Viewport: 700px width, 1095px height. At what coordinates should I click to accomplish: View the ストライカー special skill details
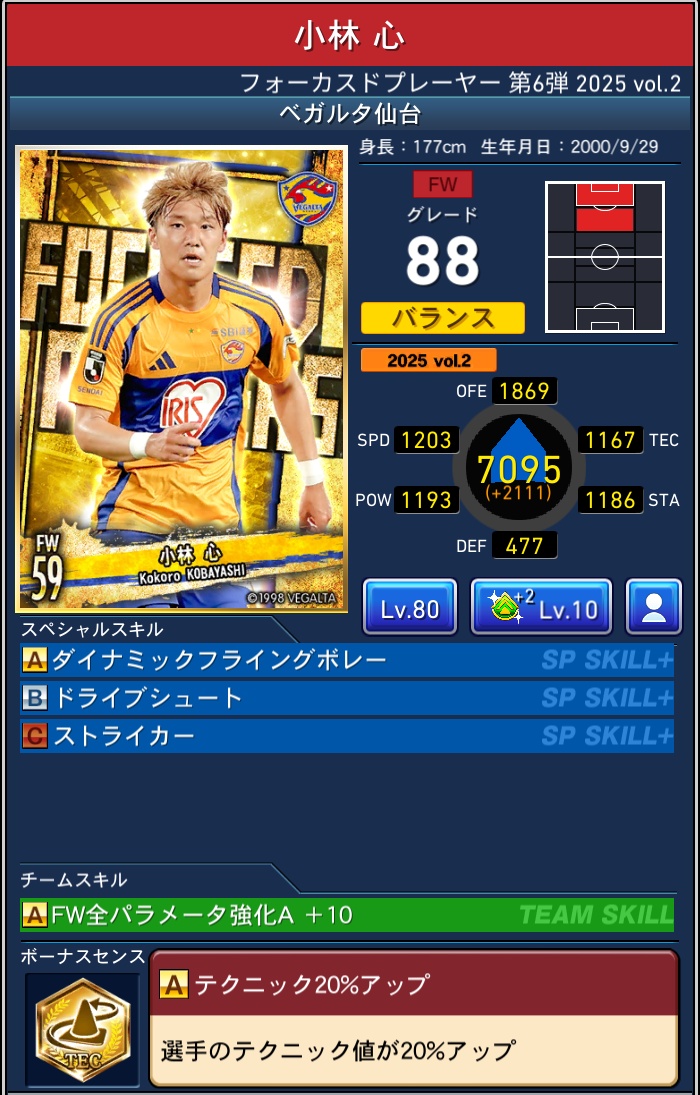coord(346,736)
